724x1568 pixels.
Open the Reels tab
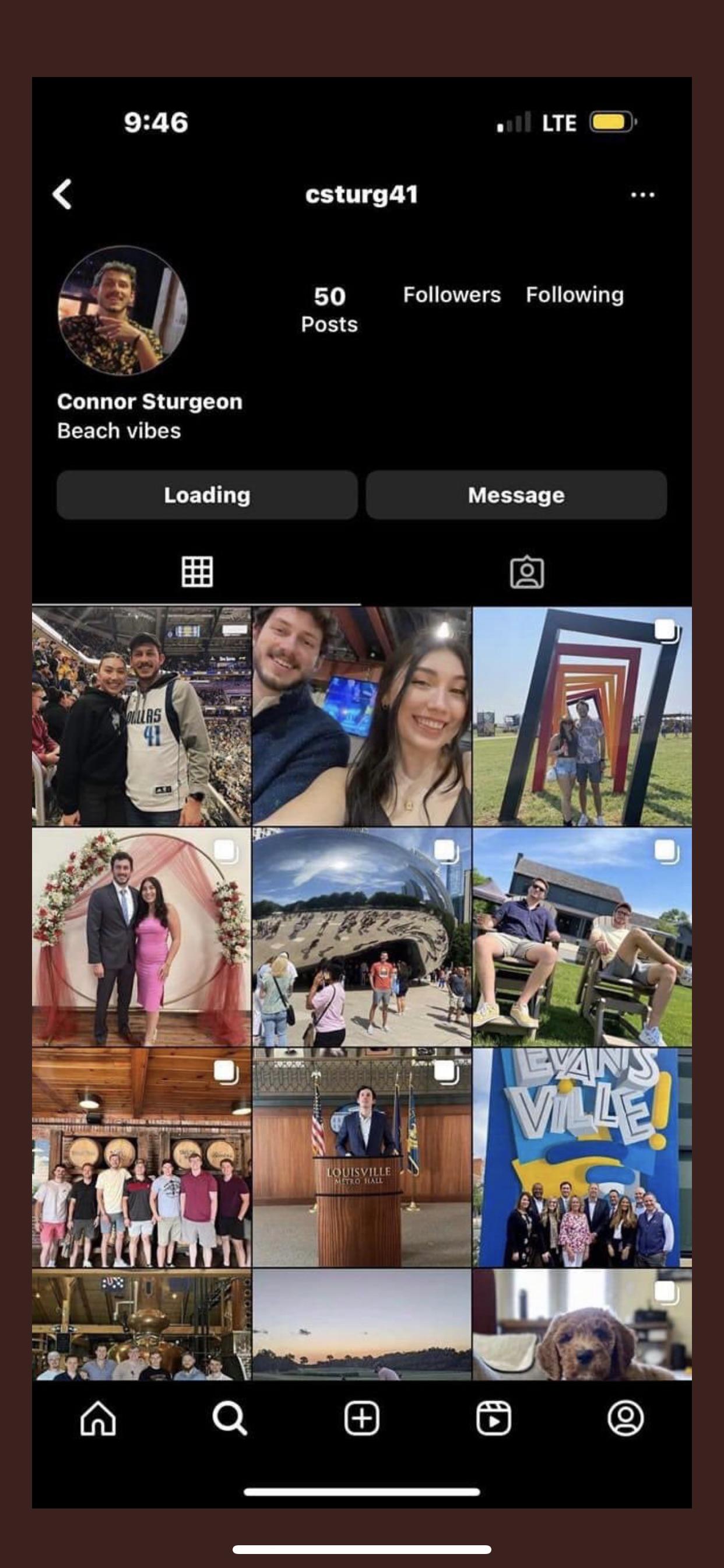click(493, 1418)
